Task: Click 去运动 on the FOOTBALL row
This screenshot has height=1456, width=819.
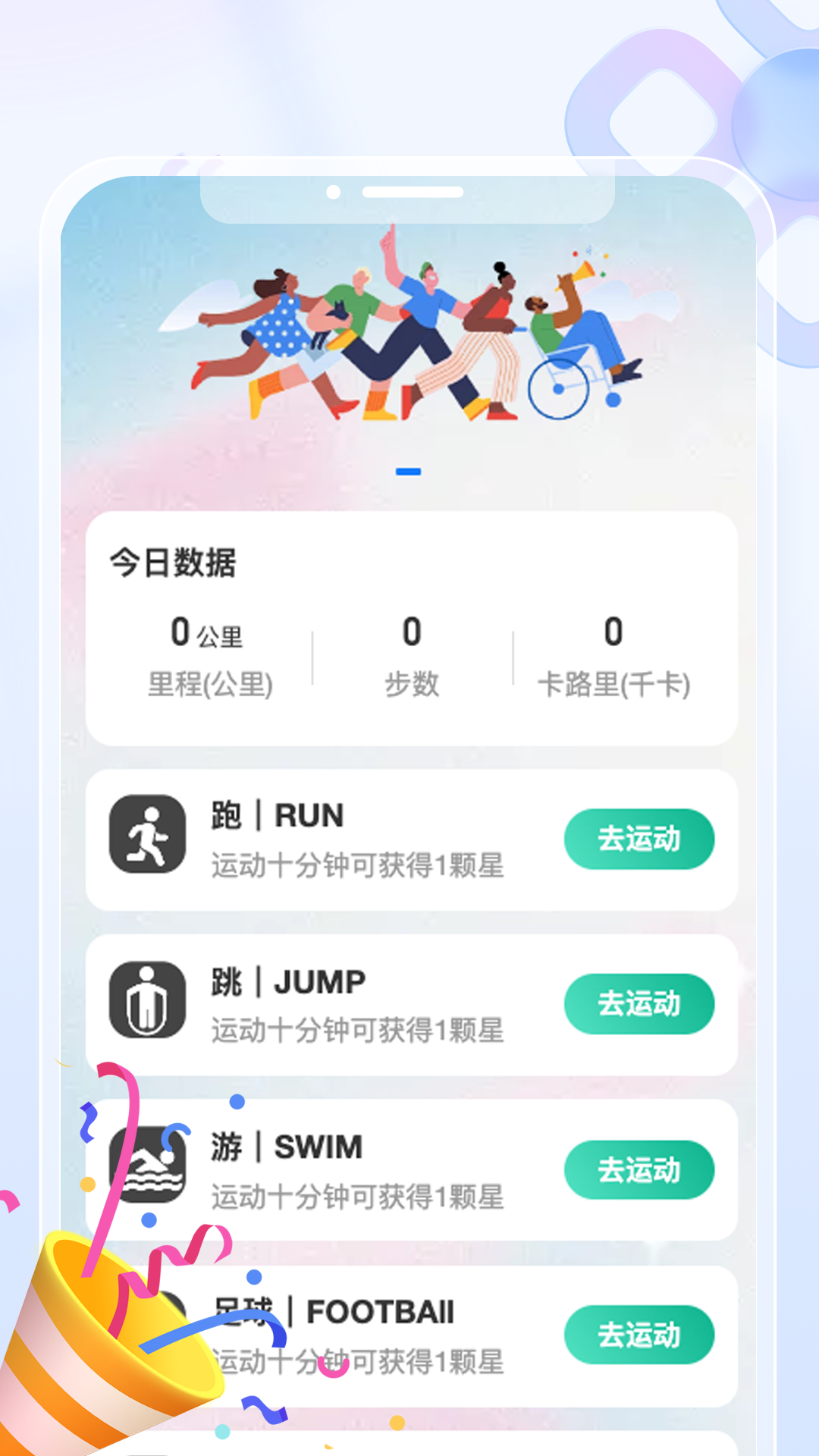Action: (639, 1335)
